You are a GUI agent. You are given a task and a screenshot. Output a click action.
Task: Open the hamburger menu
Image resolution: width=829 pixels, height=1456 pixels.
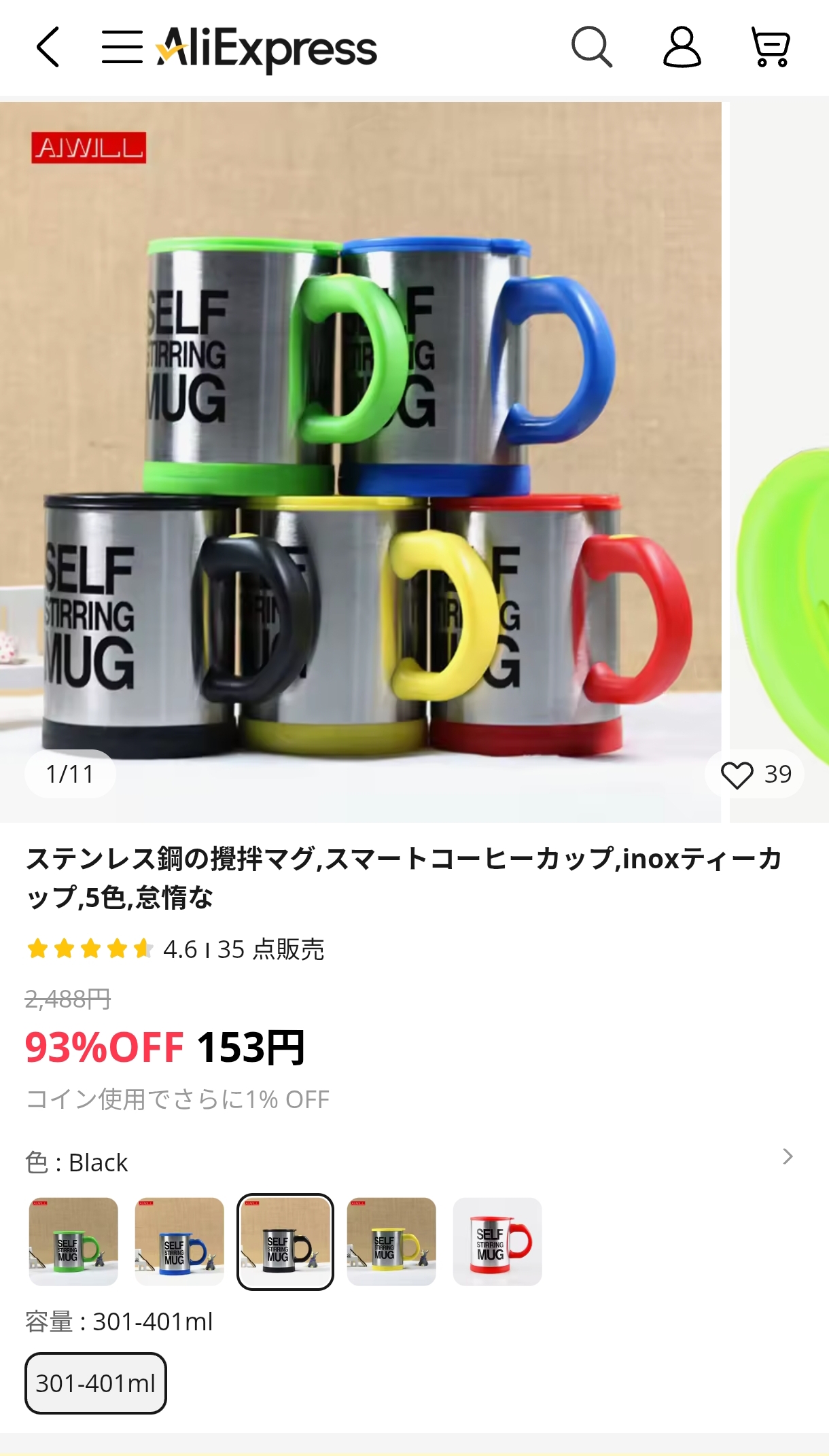pyautogui.click(x=122, y=48)
